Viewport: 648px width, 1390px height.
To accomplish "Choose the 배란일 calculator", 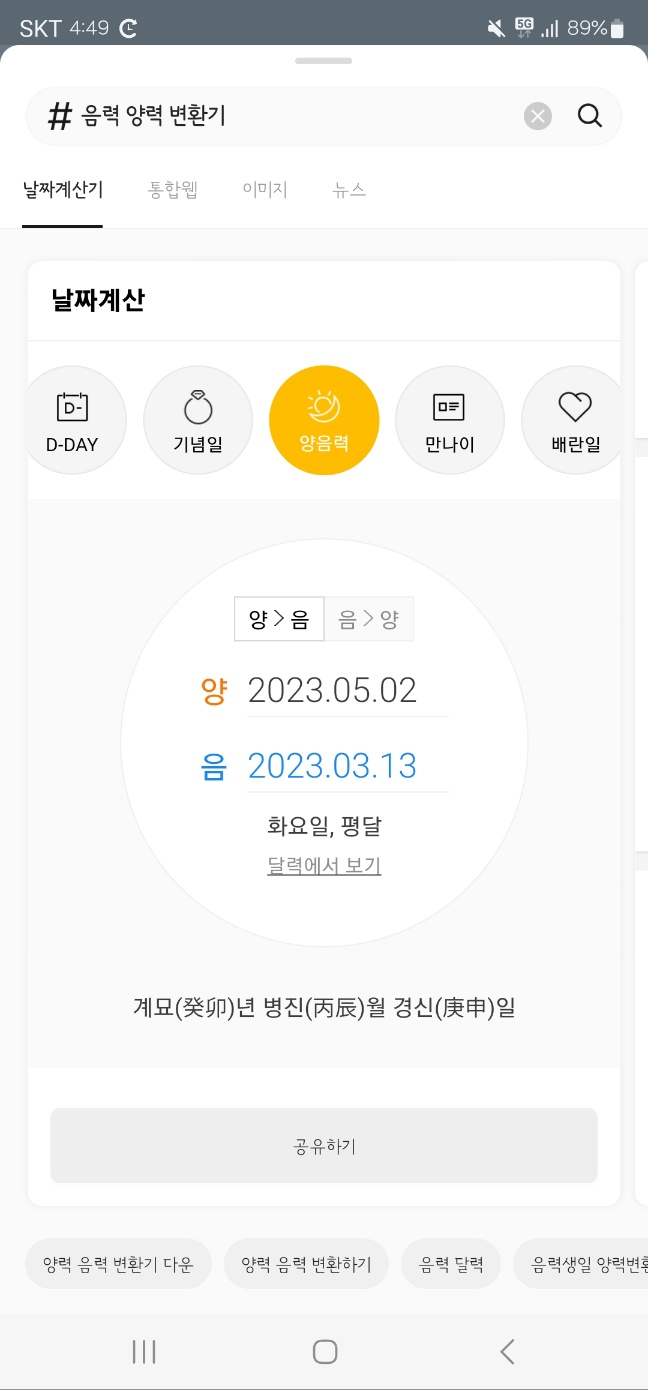I will [x=575, y=421].
